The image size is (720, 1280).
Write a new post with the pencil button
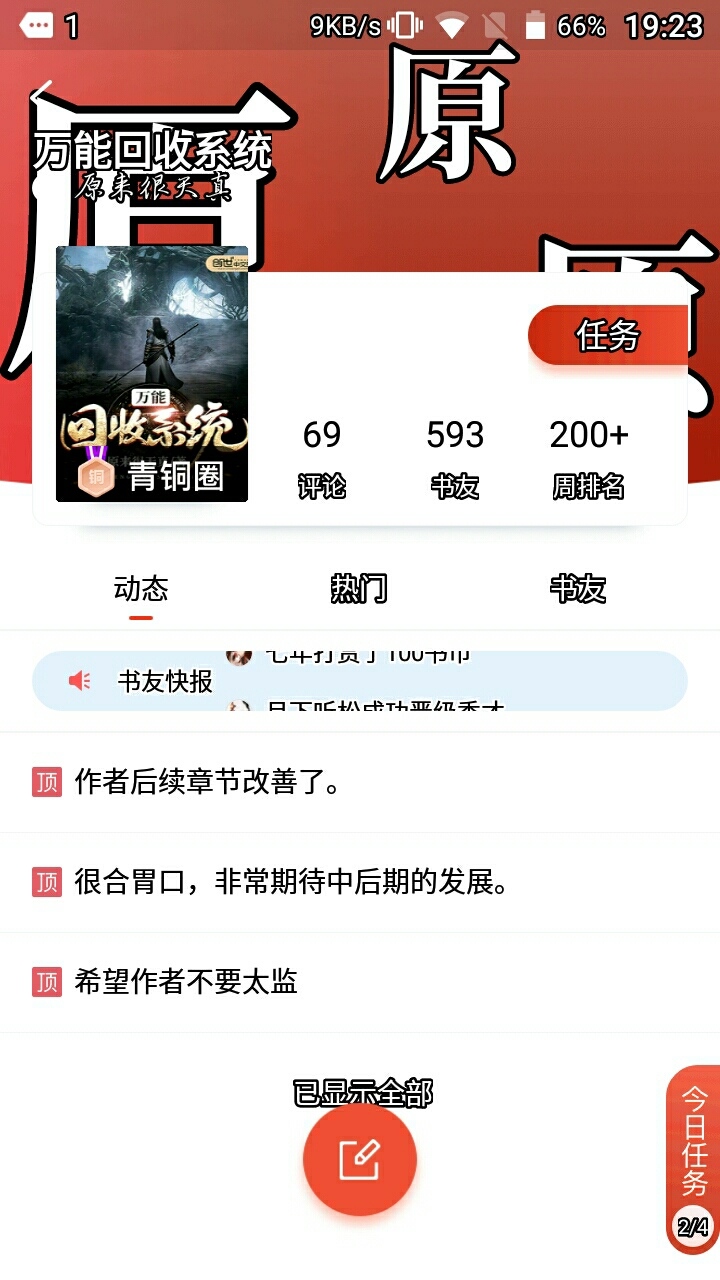tap(360, 1160)
